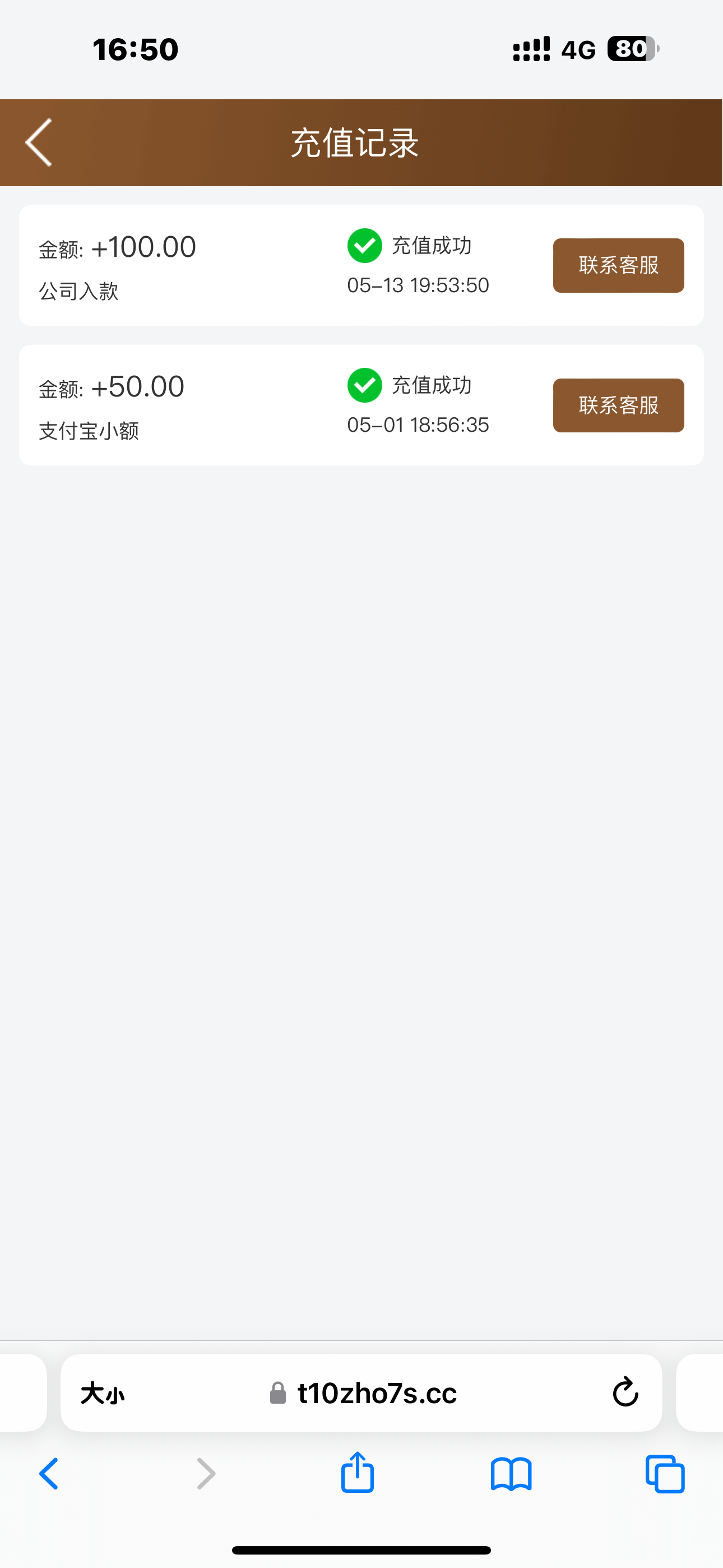Tap the blue back navigation chevron
This screenshot has width=723, height=1568.
pyautogui.click(x=50, y=1473)
